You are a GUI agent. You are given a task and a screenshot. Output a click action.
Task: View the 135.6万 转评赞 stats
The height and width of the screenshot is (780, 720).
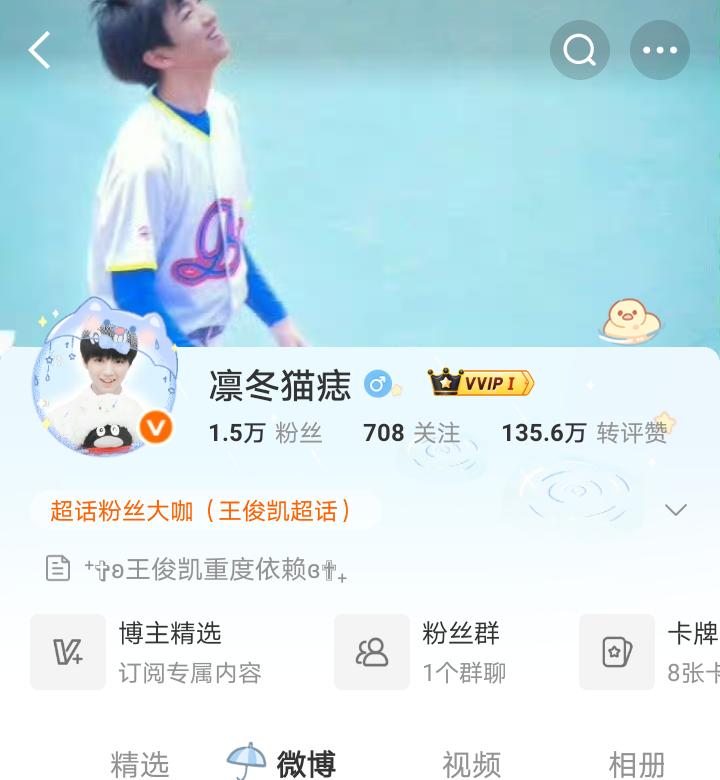(x=584, y=433)
